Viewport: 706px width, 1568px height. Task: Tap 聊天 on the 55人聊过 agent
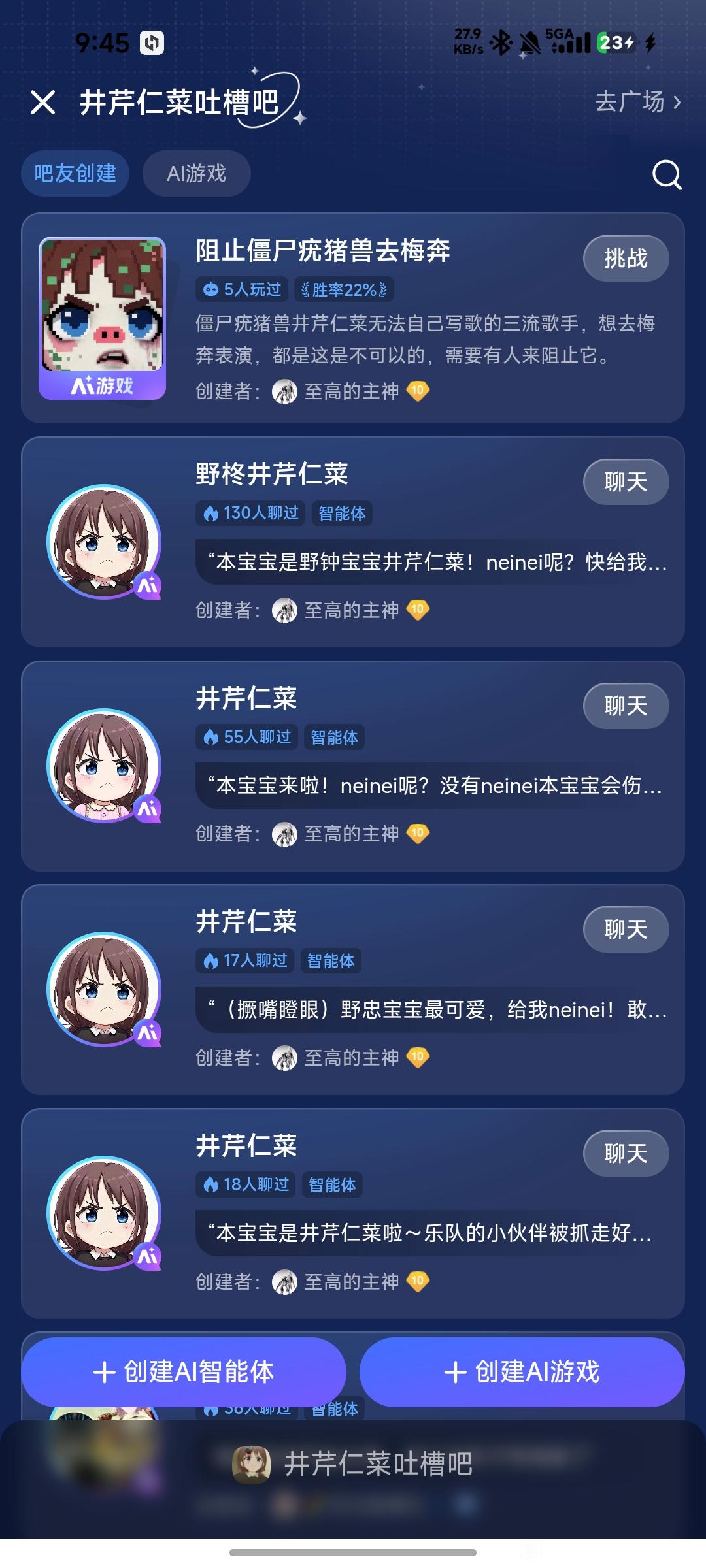[x=625, y=706]
